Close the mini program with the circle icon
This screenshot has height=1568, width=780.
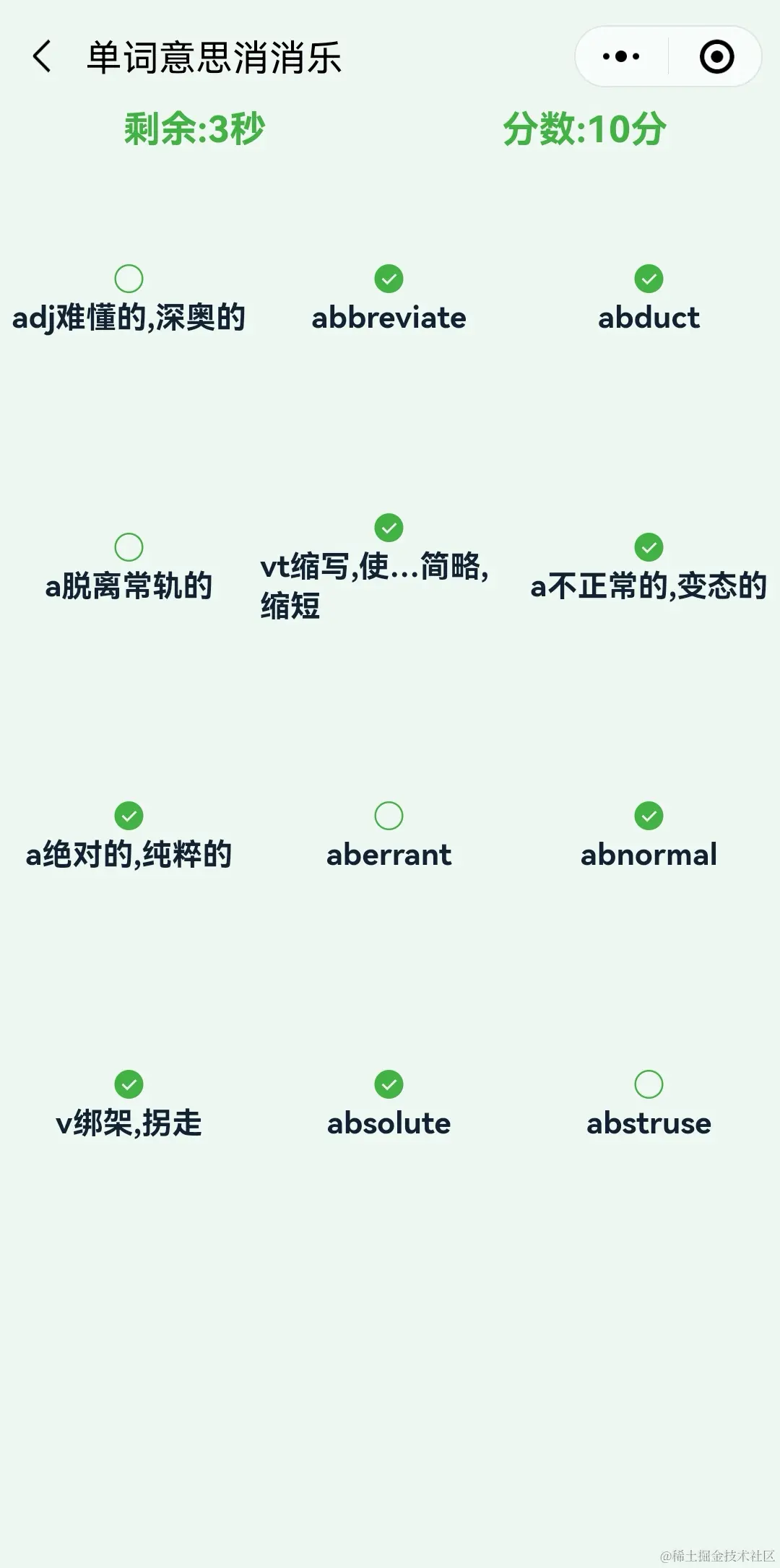pos(716,56)
